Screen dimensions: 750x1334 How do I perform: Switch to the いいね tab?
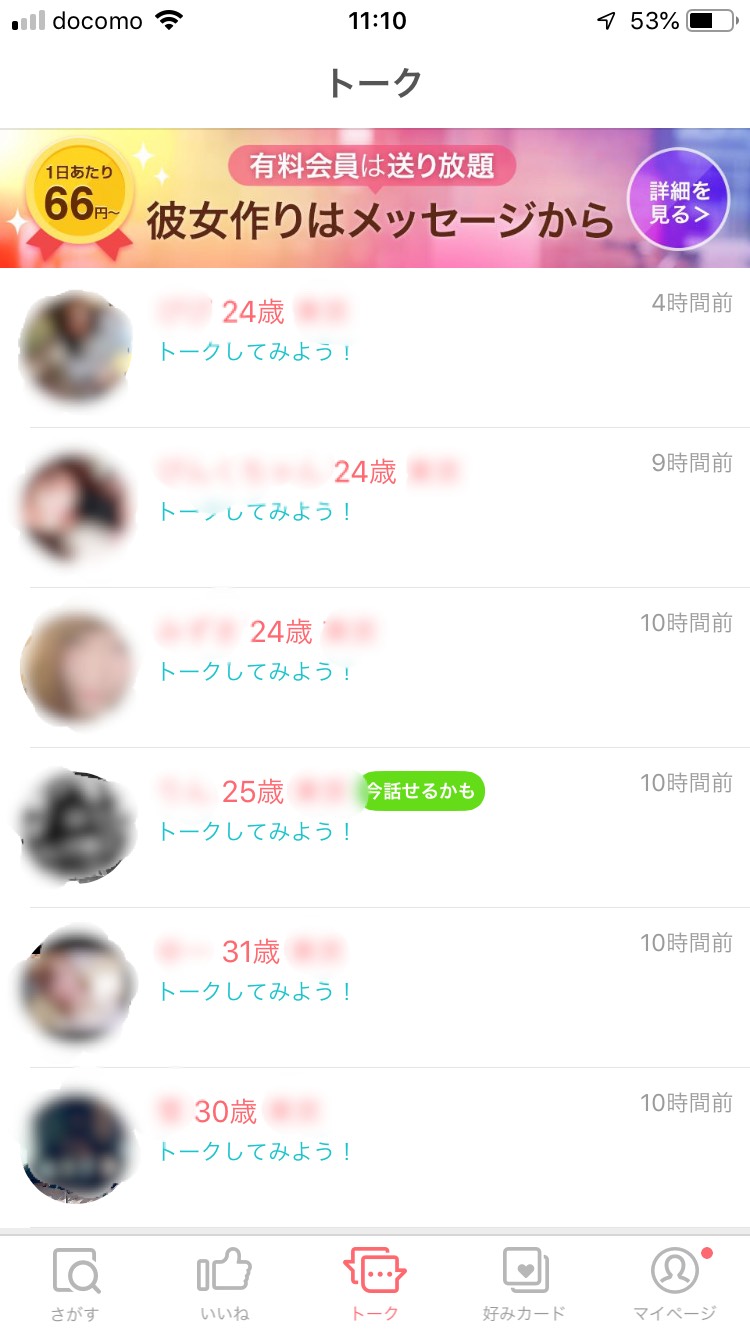click(224, 1284)
